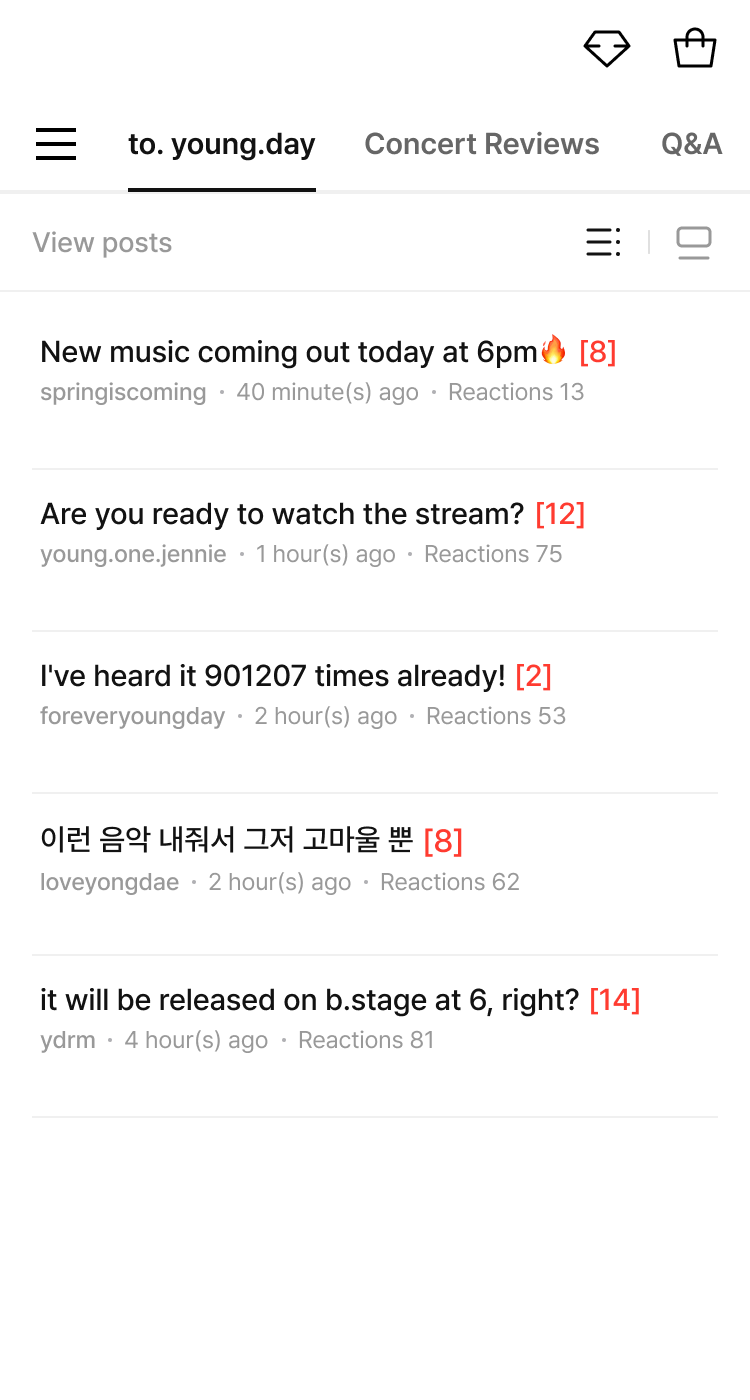Switch to the Concert Reviews tab
This screenshot has height=1400, width=750.
click(x=482, y=144)
